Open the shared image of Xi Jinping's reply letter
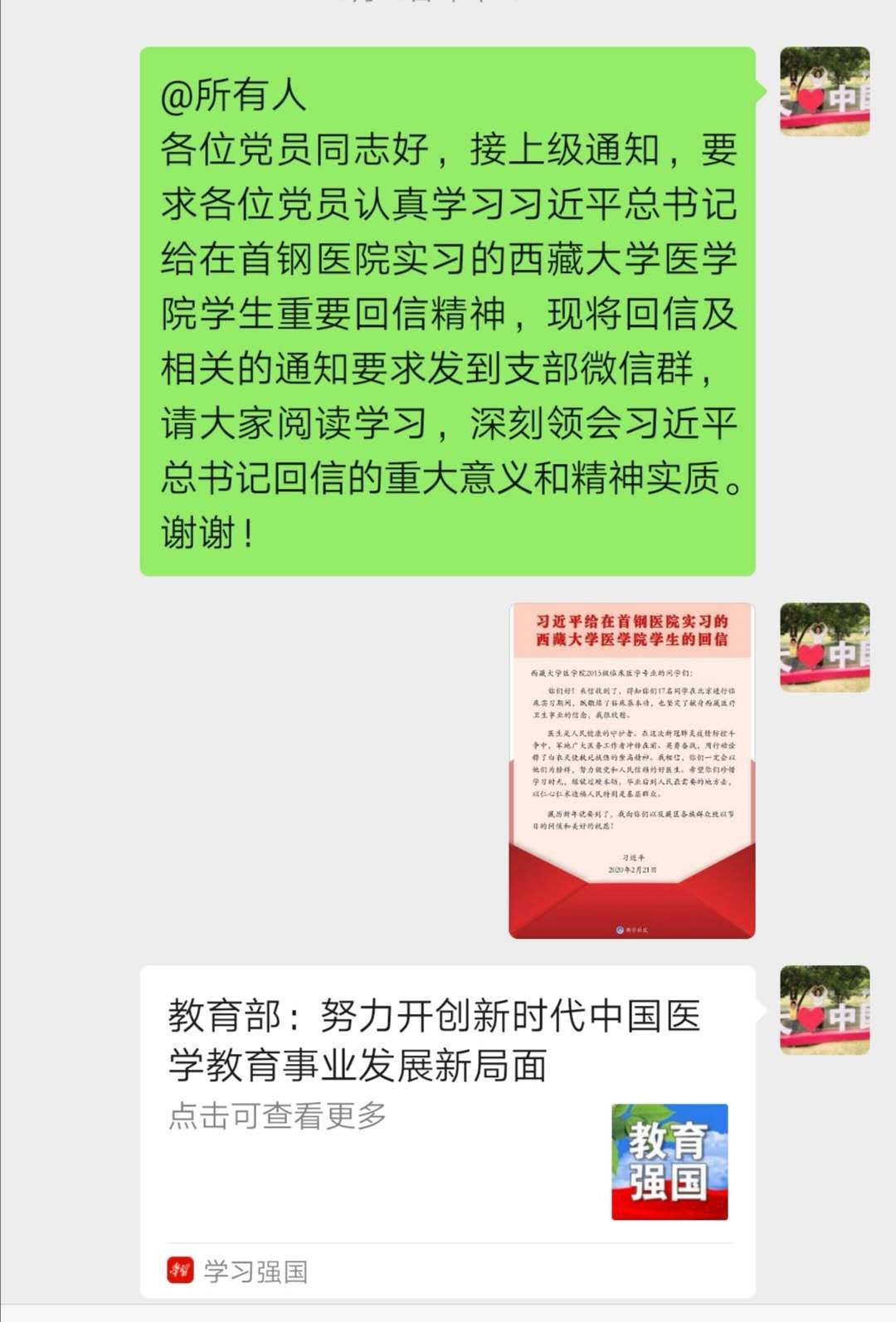The height and width of the screenshot is (1322, 896). click(631, 770)
